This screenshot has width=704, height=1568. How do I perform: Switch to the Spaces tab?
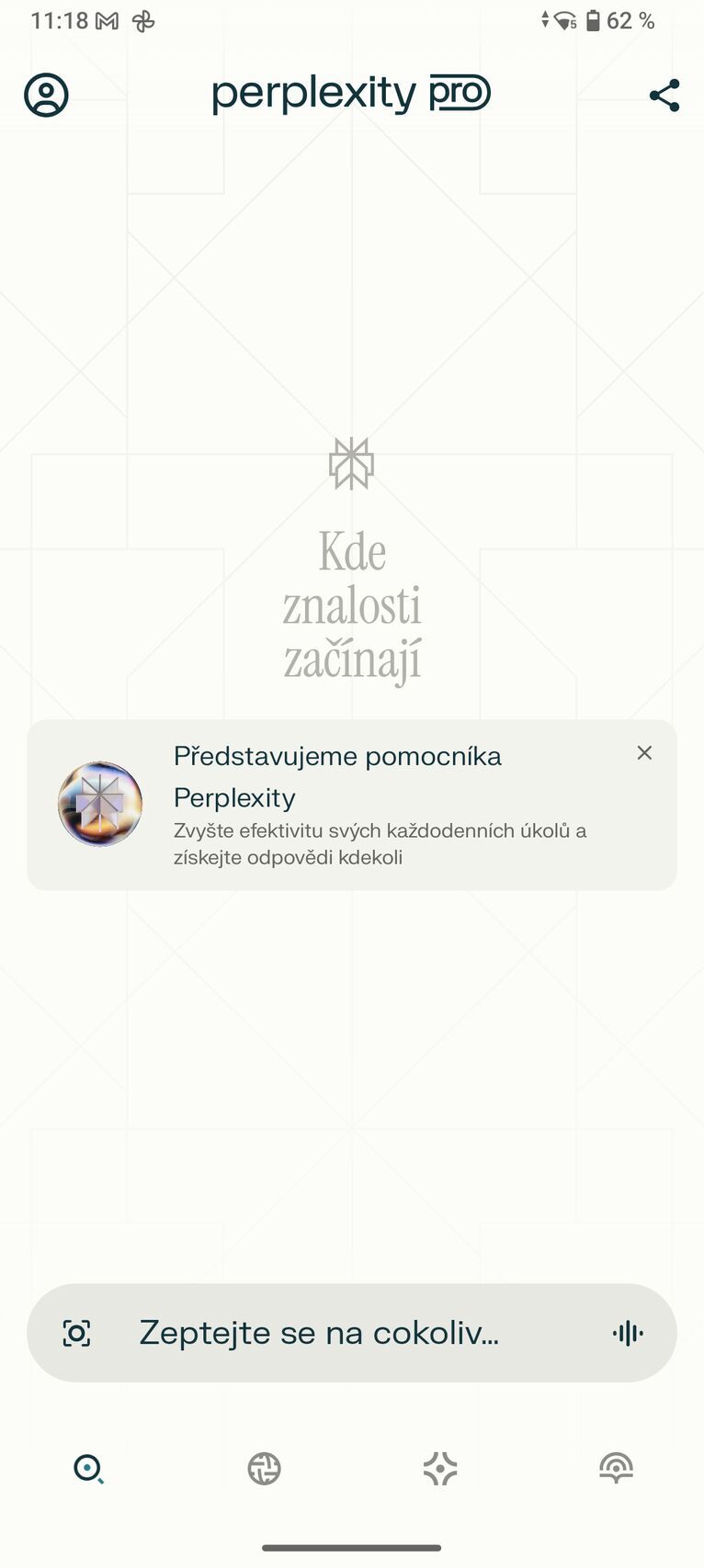[440, 1468]
